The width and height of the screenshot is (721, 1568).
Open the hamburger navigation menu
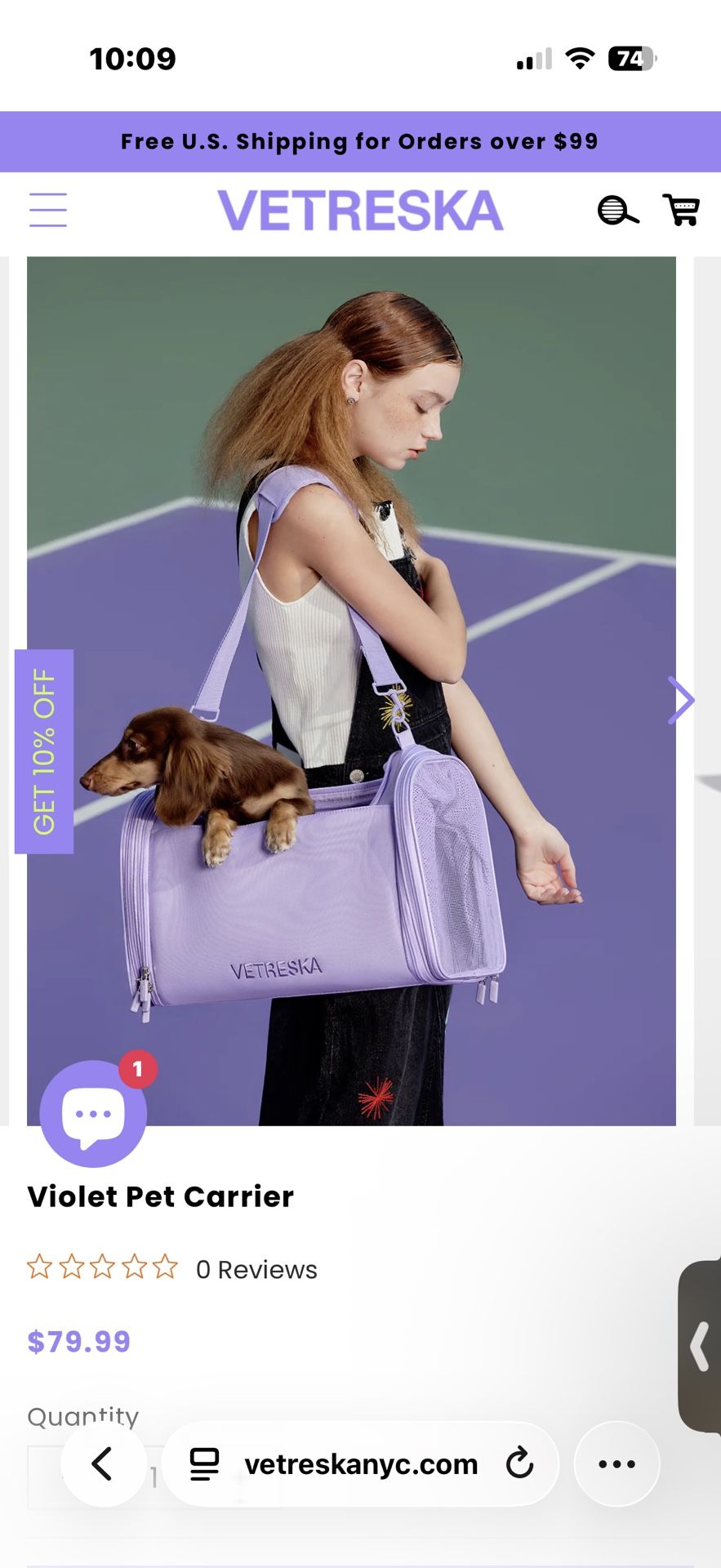coord(48,210)
